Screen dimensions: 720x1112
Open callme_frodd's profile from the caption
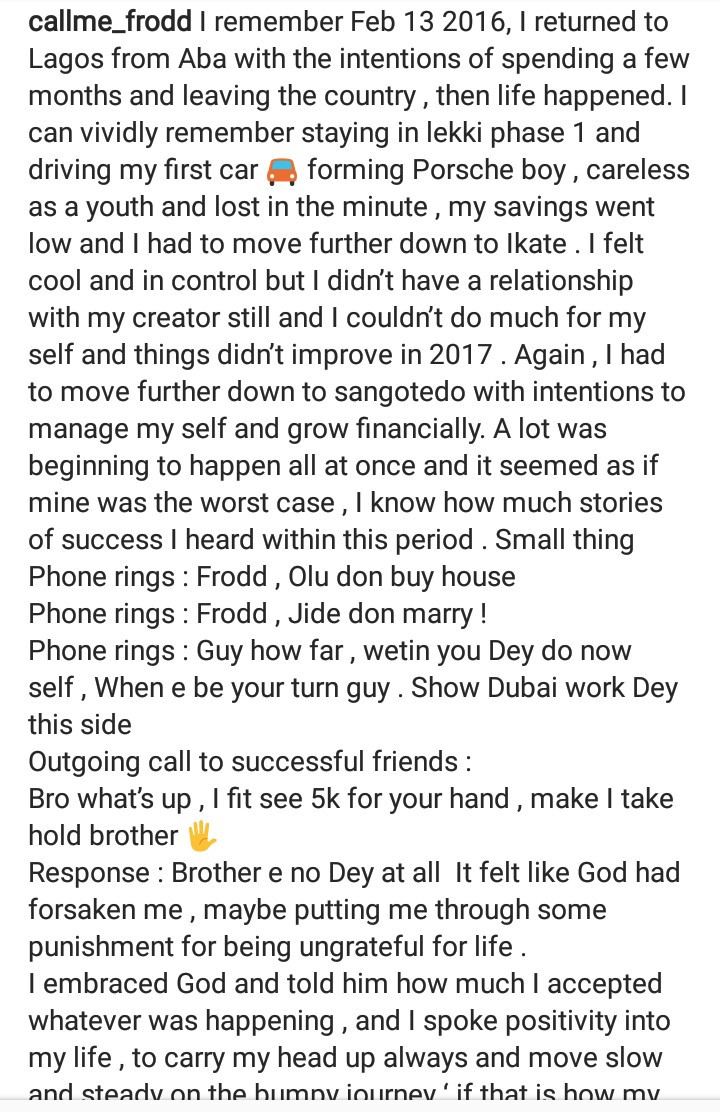click(96, 22)
